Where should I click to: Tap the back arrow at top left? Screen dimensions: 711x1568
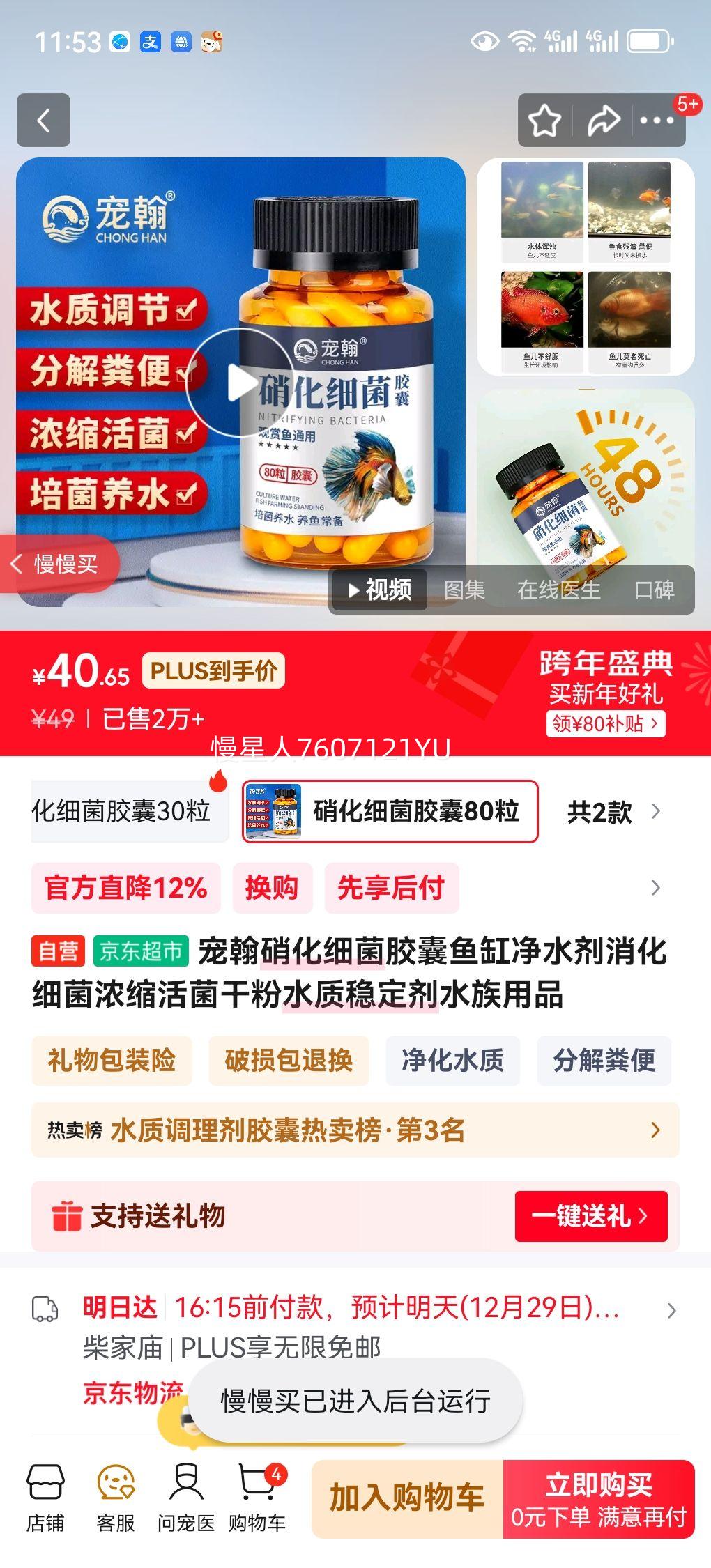(x=43, y=120)
